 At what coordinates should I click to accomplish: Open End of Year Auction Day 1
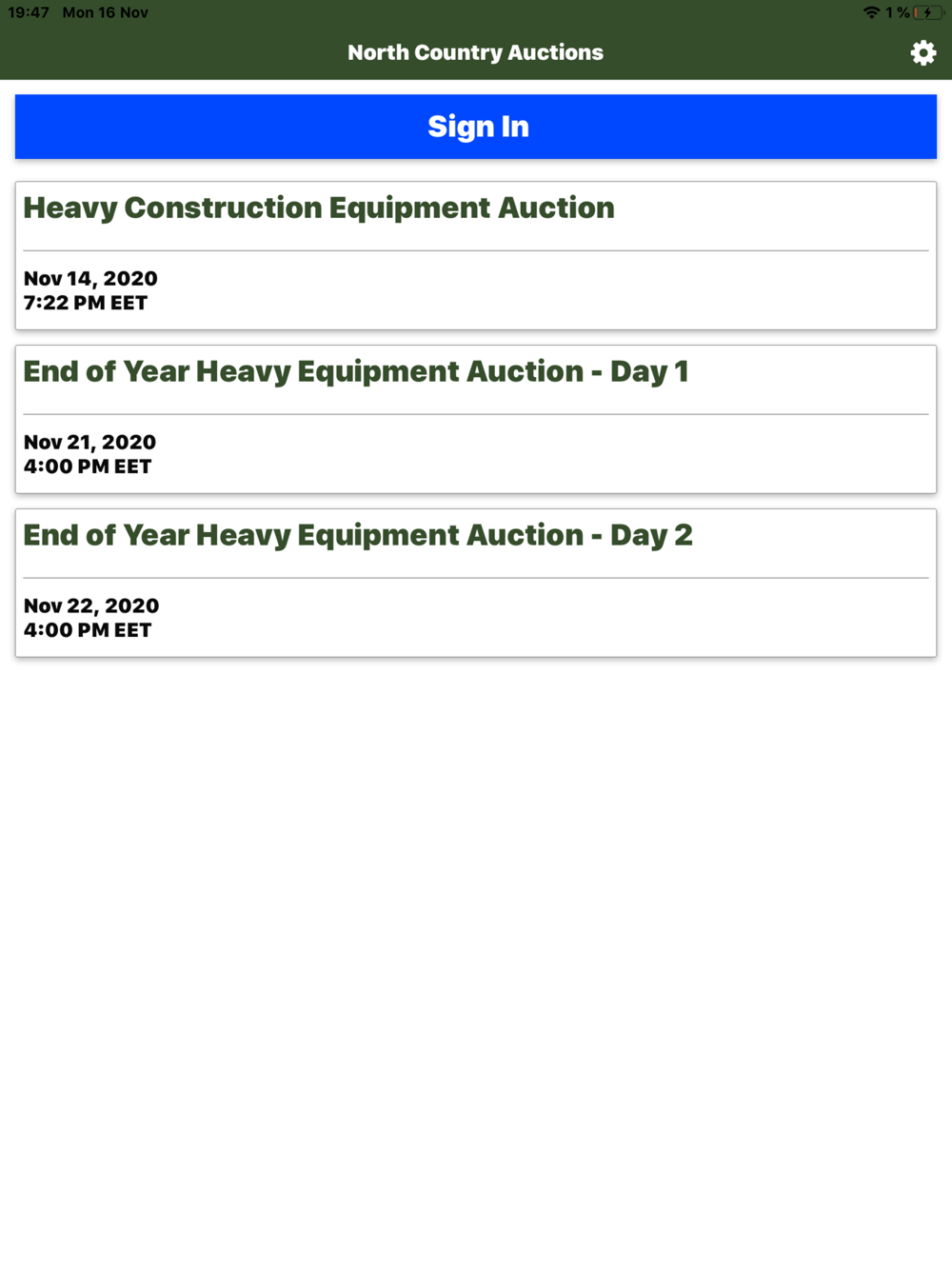(x=476, y=420)
